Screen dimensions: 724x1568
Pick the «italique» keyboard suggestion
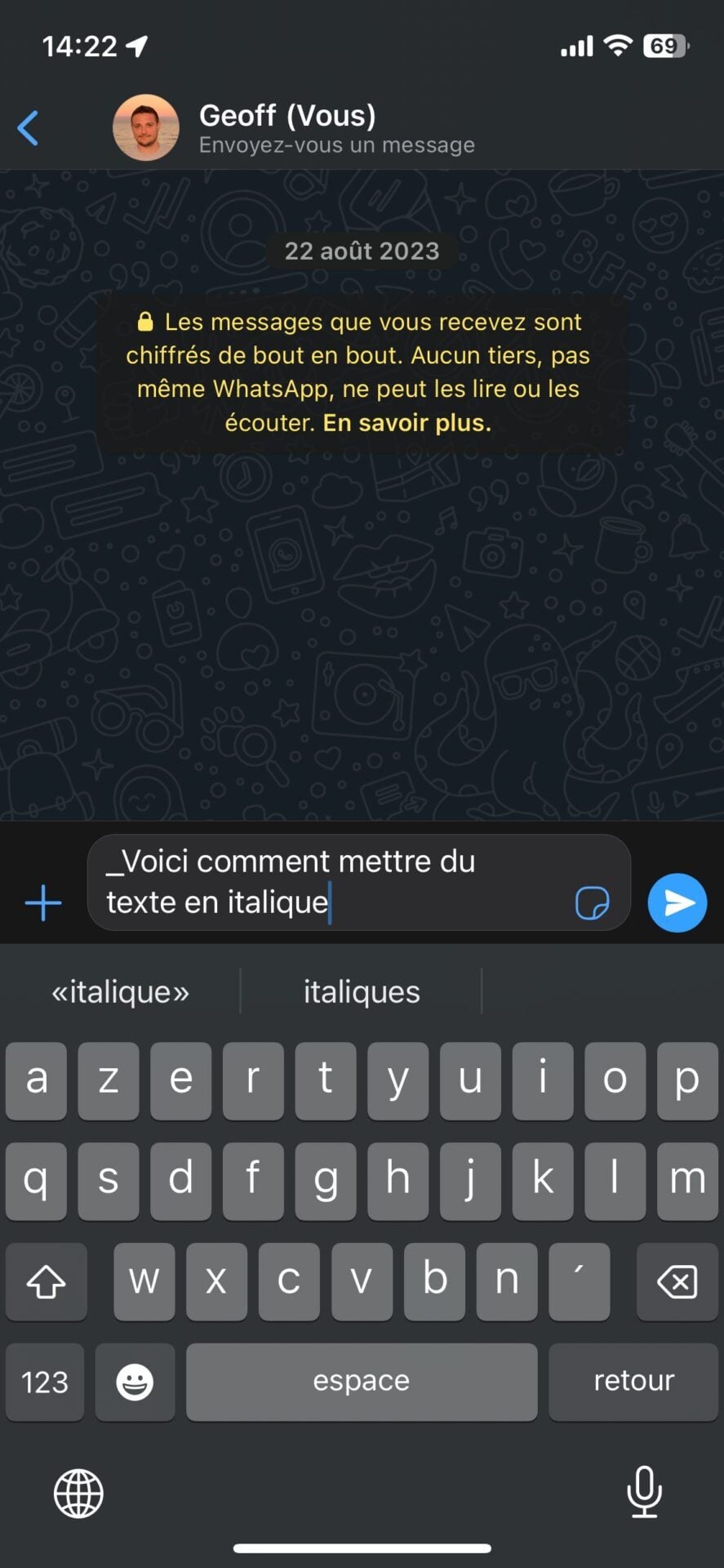pyautogui.click(x=120, y=991)
